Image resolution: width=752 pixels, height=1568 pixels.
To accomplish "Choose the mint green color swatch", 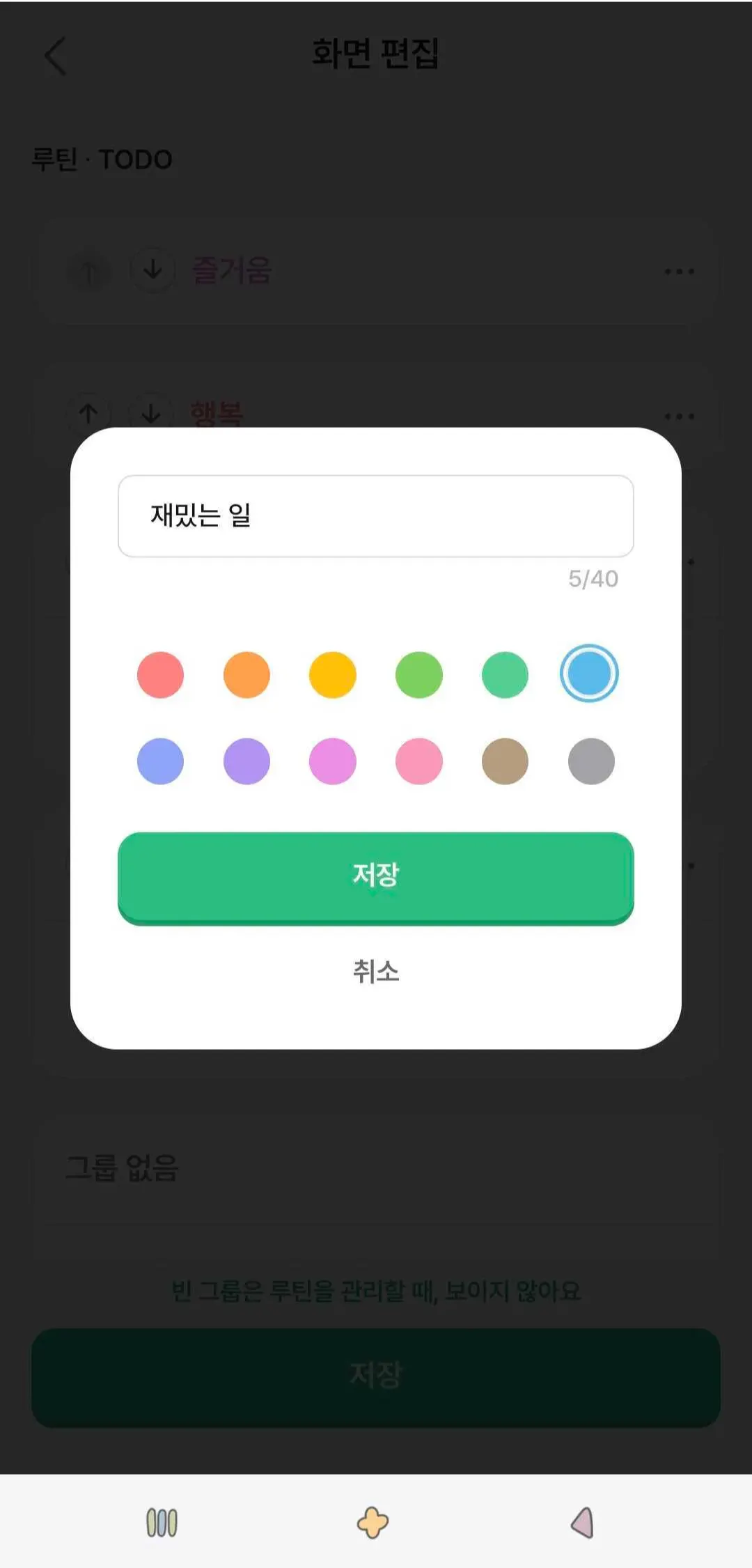I will point(505,675).
